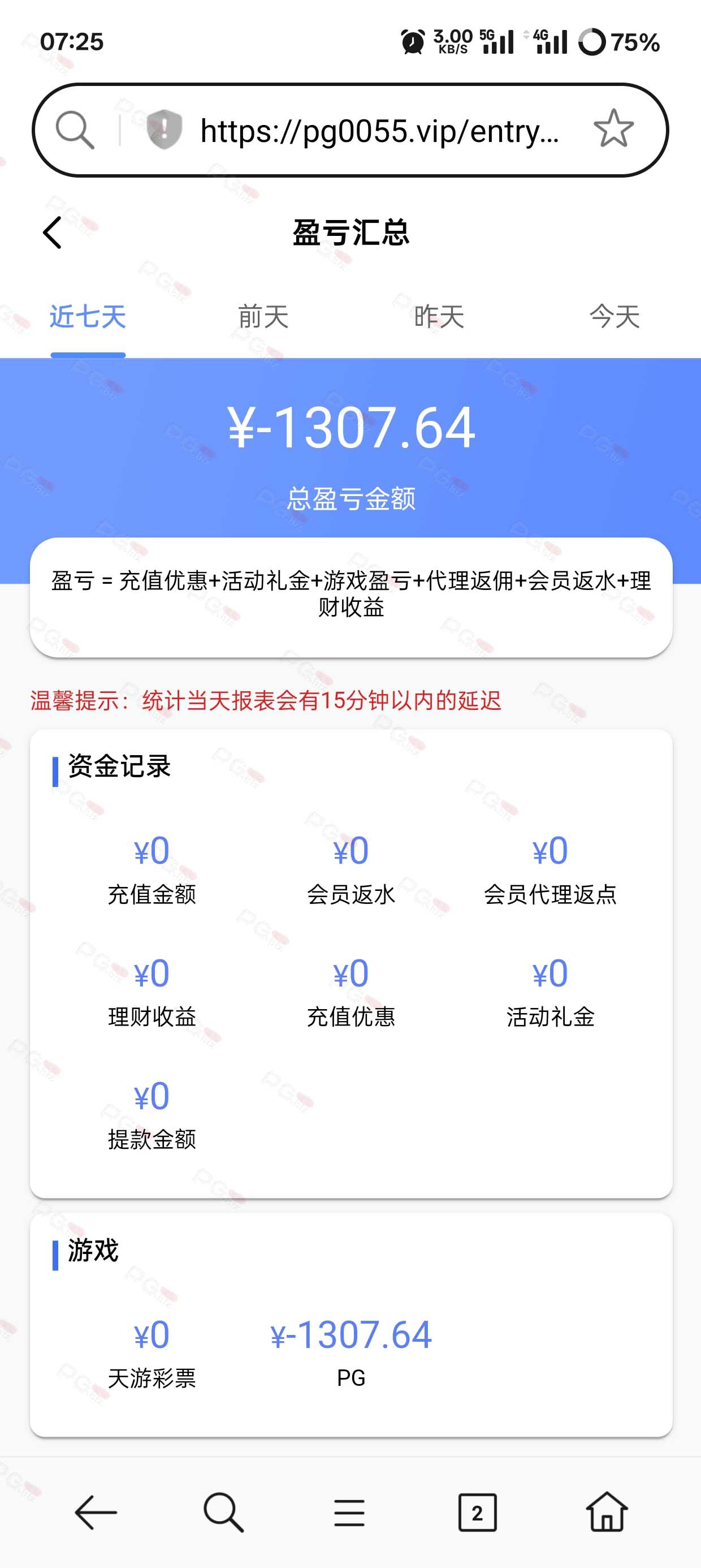Go back from the 盈亏汇总 page
701x1568 pixels.
pyautogui.click(x=53, y=232)
